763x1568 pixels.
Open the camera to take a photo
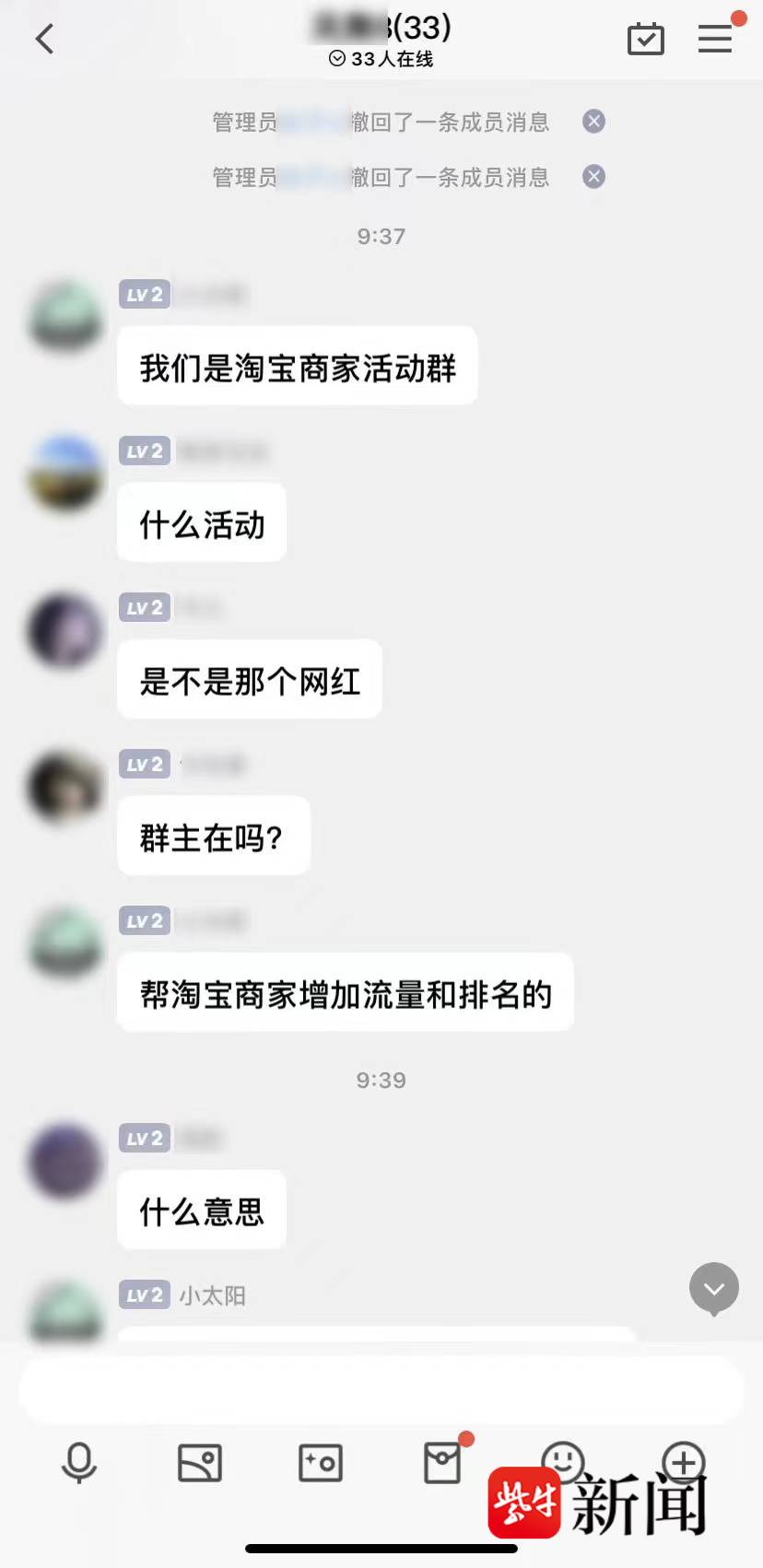point(321,1462)
